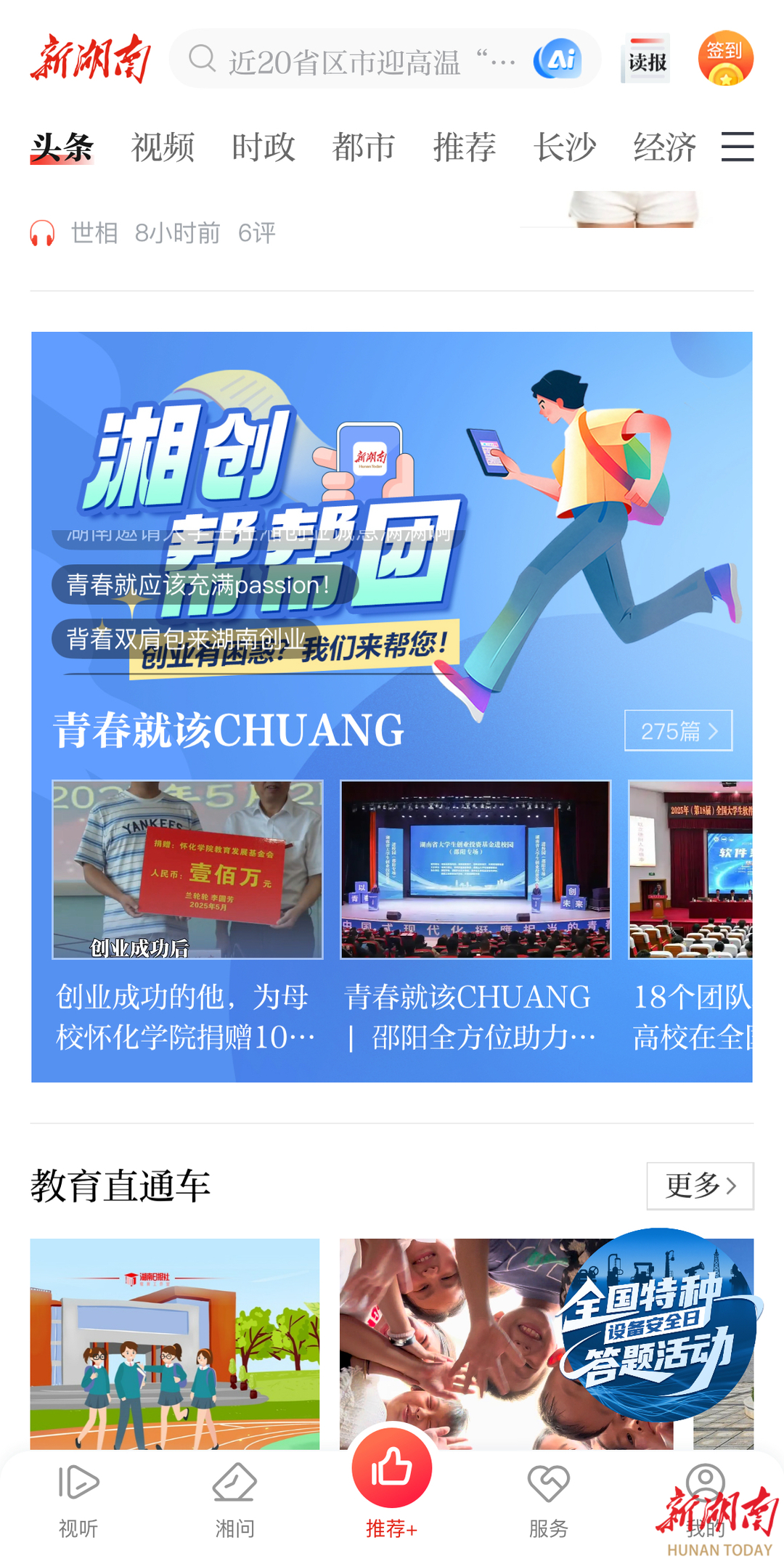Tap the 签到 check-in button
This screenshot has height=1561, width=784.
coord(725,58)
